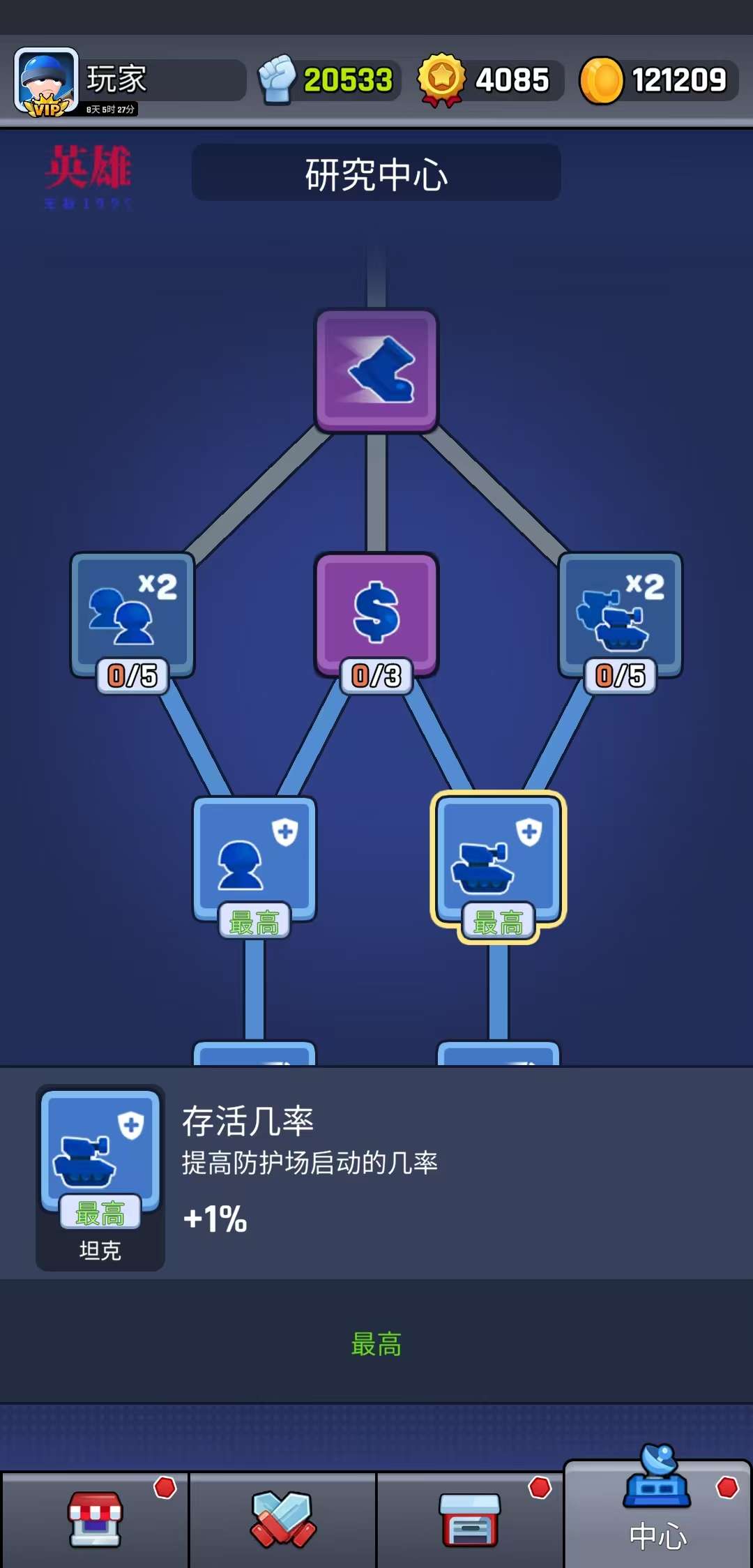Viewport: 753px width, 1568px height.
Task: Select the highlighted tank shield research node
Action: [x=499, y=858]
